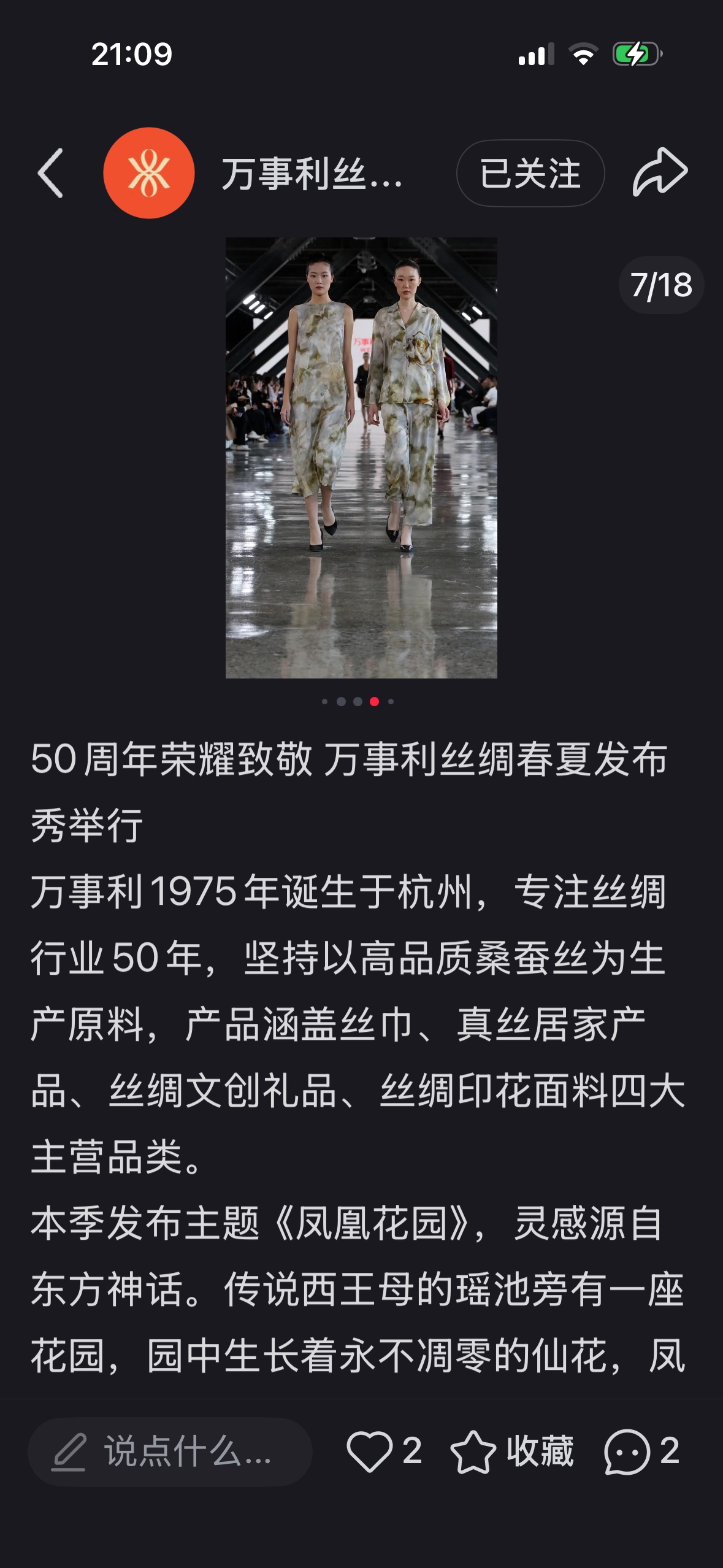
Task: Go back to the previous page
Action: [x=51, y=173]
